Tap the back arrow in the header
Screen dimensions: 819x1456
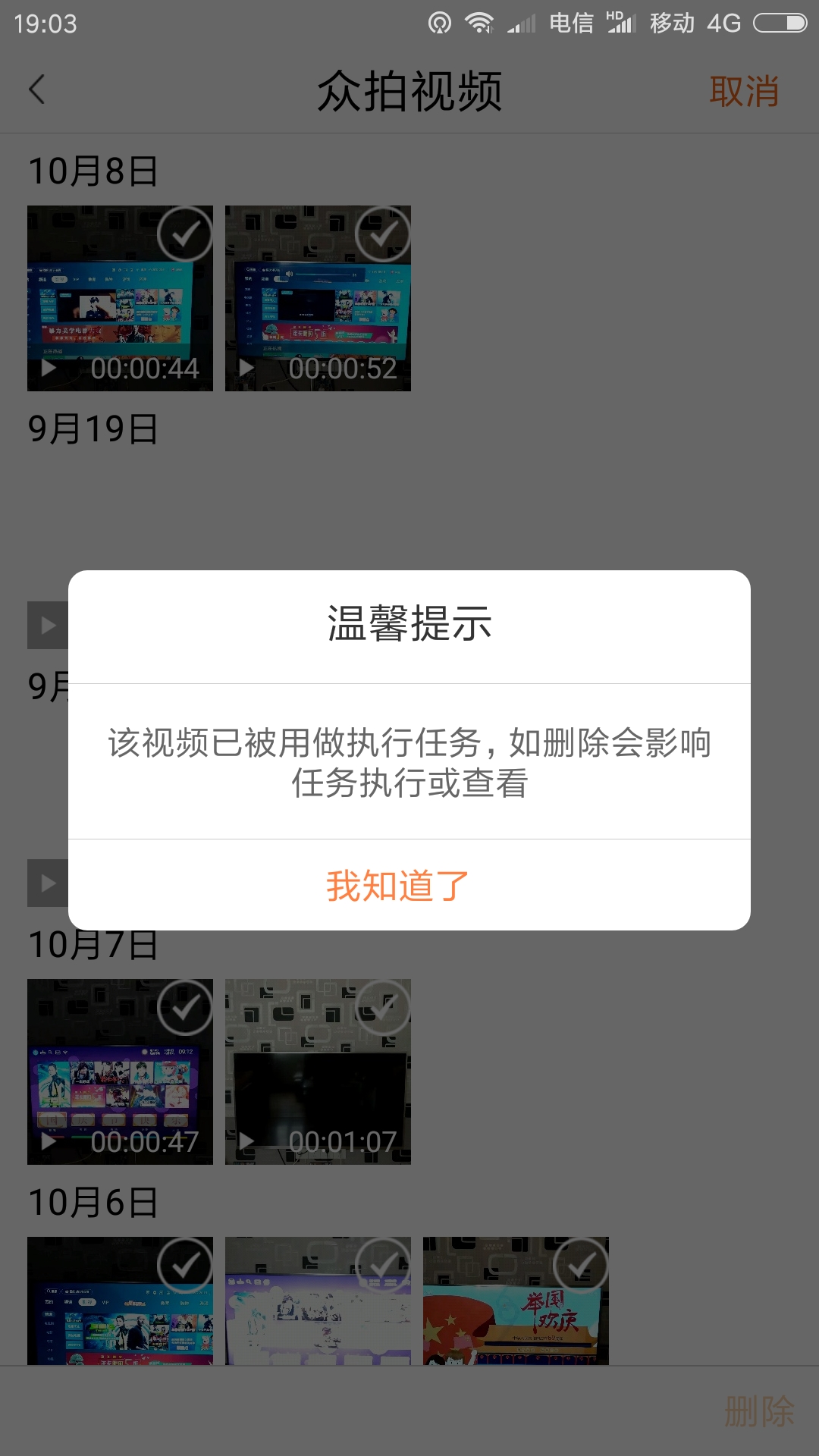[37, 90]
